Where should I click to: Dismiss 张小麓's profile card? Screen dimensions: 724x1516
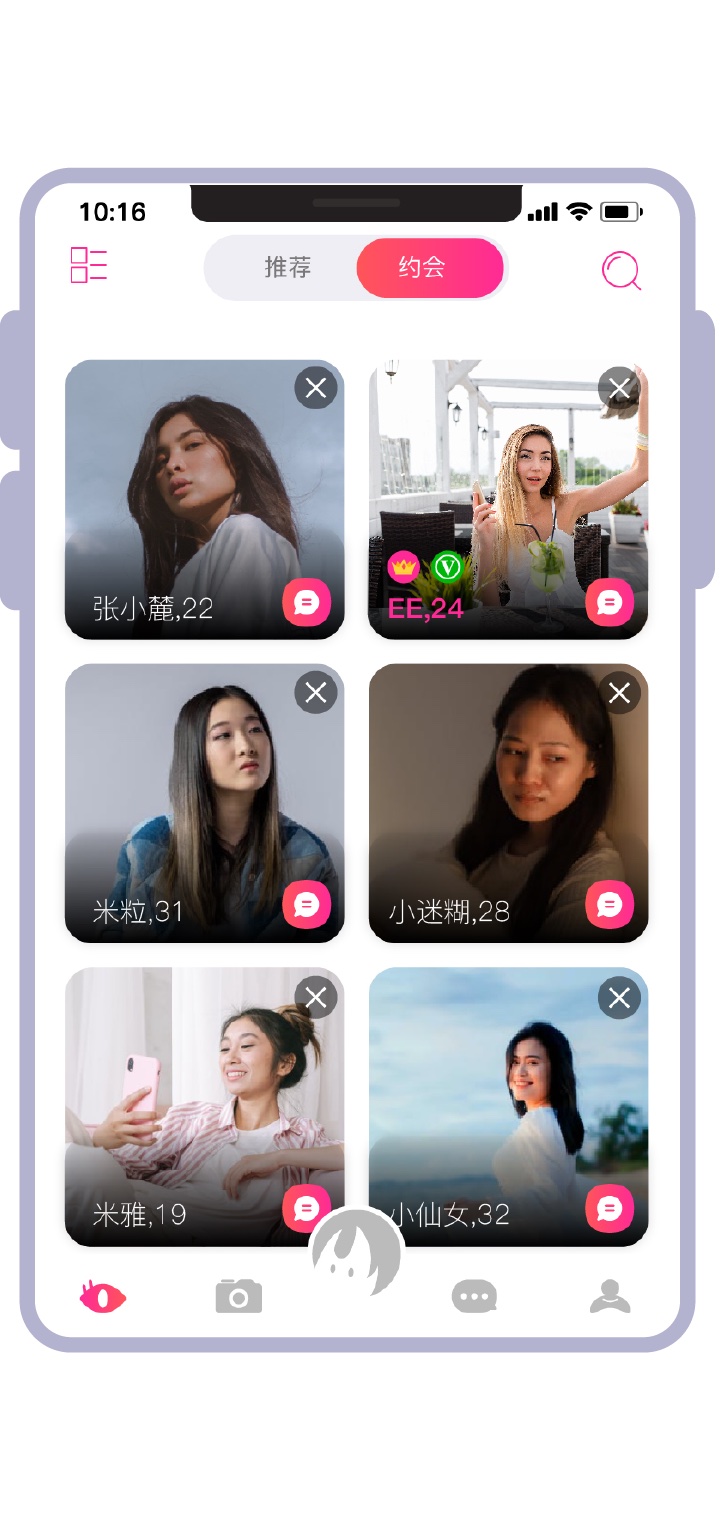(x=316, y=388)
